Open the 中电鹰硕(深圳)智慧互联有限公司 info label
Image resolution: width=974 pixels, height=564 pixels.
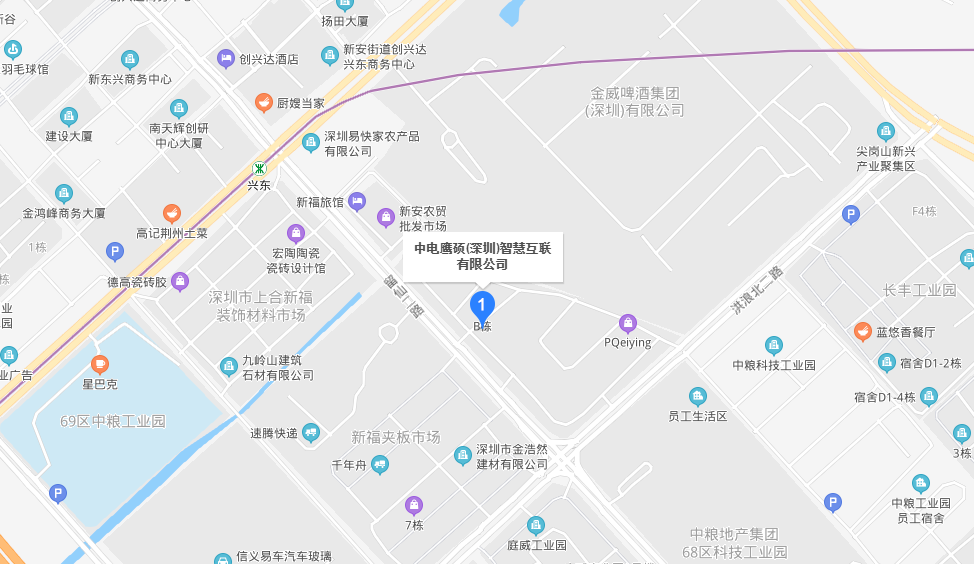[483, 256]
